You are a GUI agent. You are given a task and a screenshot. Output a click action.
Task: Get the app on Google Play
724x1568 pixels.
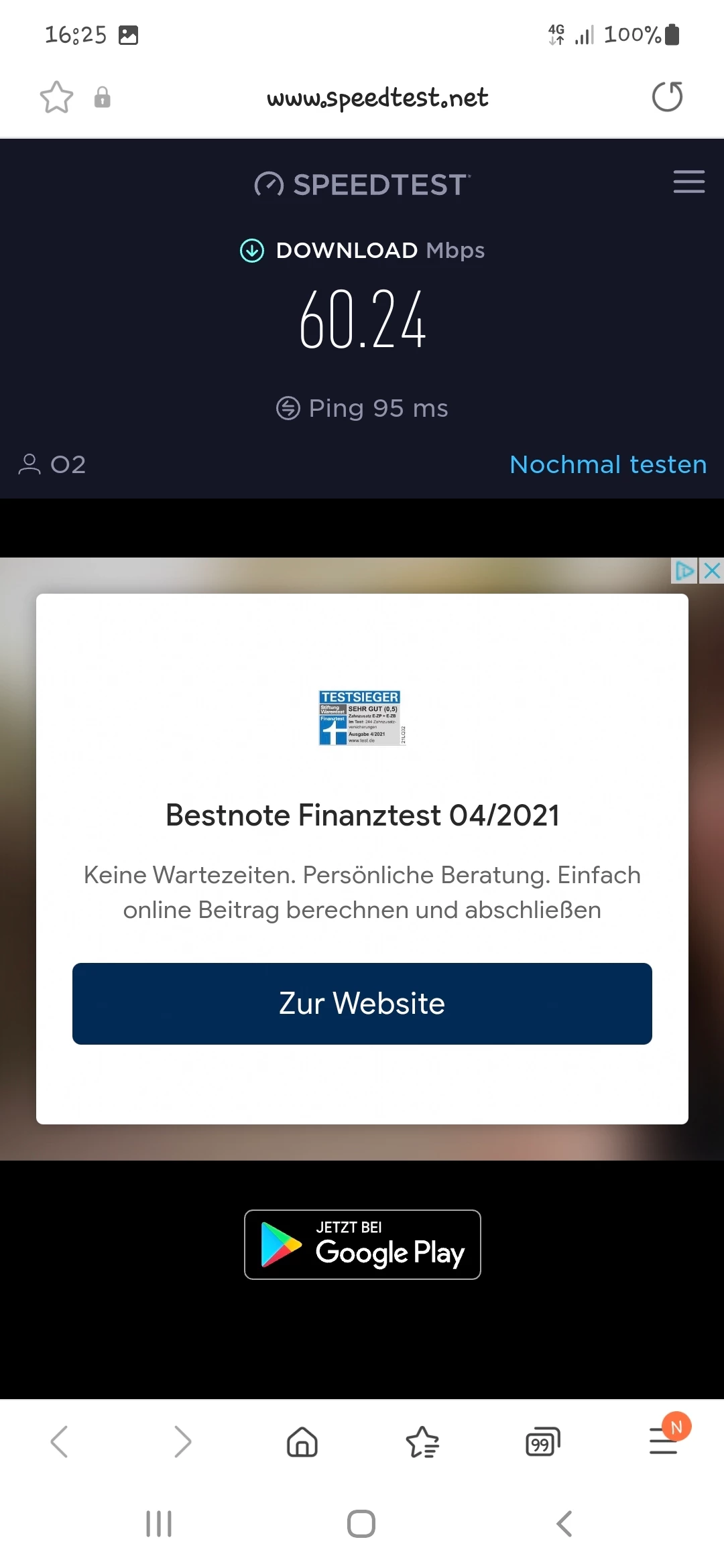[x=362, y=1244]
